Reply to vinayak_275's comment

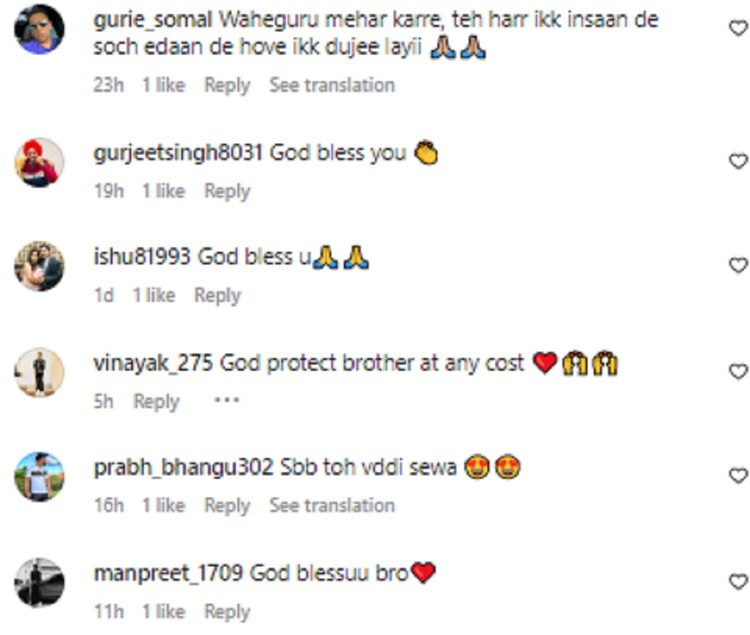156,402
